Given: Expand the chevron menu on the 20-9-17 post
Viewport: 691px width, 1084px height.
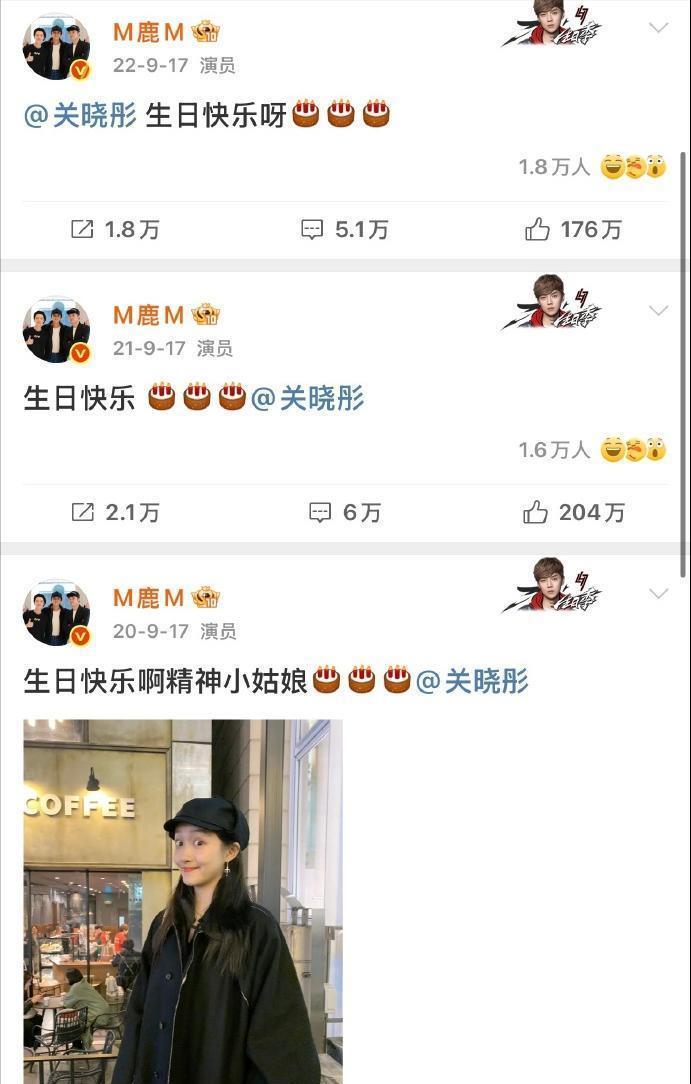Looking at the screenshot, I should click(x=658, y=594).
